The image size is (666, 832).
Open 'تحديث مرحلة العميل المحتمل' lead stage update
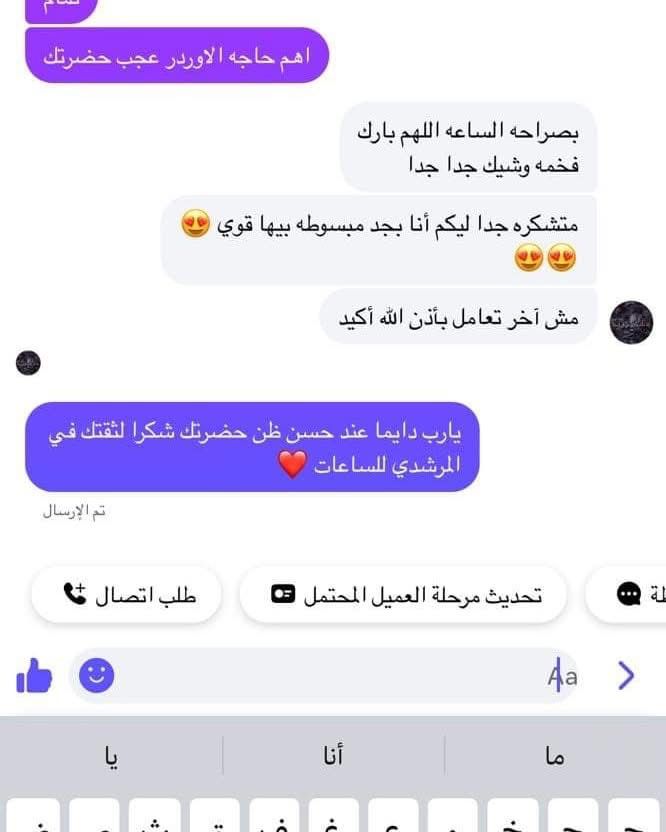404,595
